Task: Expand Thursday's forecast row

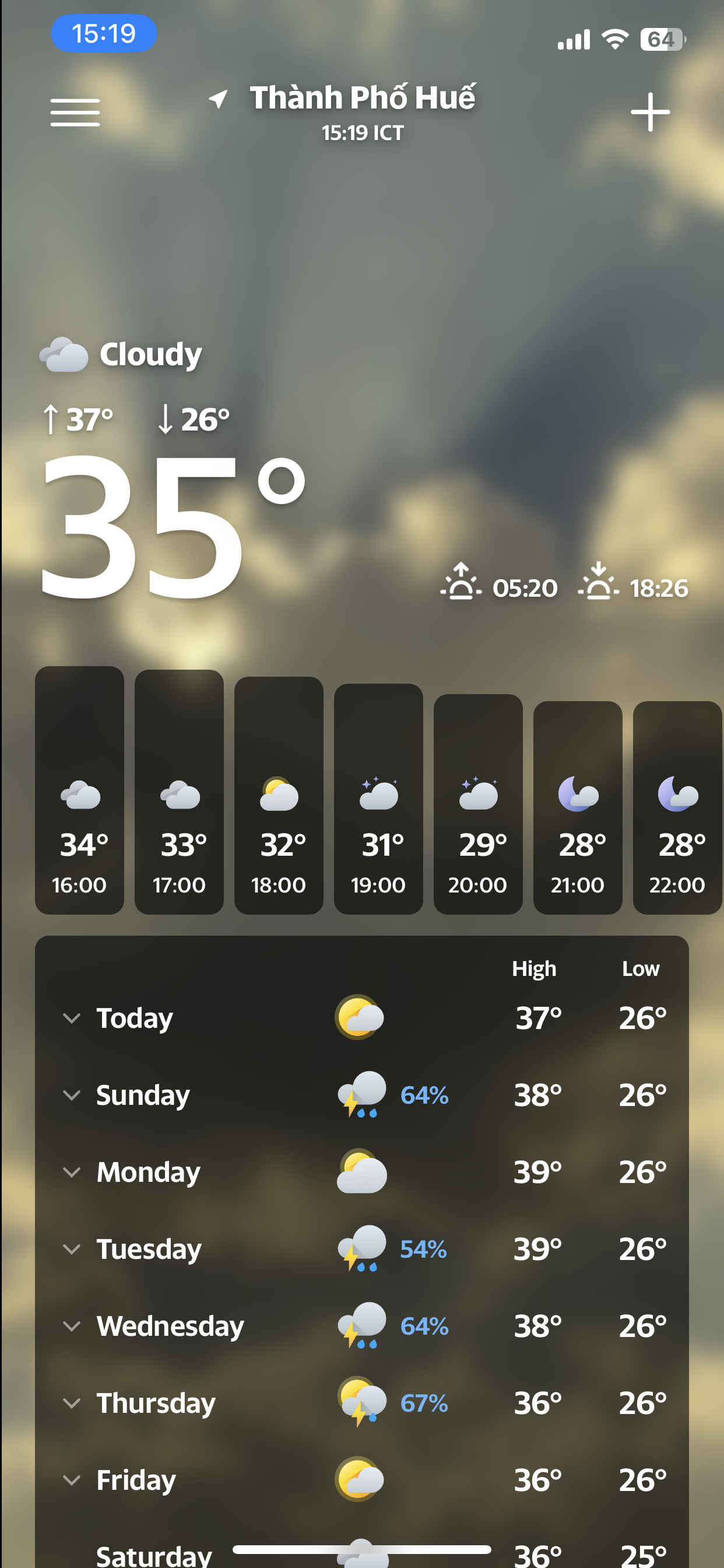Action: pos(72,1403)
